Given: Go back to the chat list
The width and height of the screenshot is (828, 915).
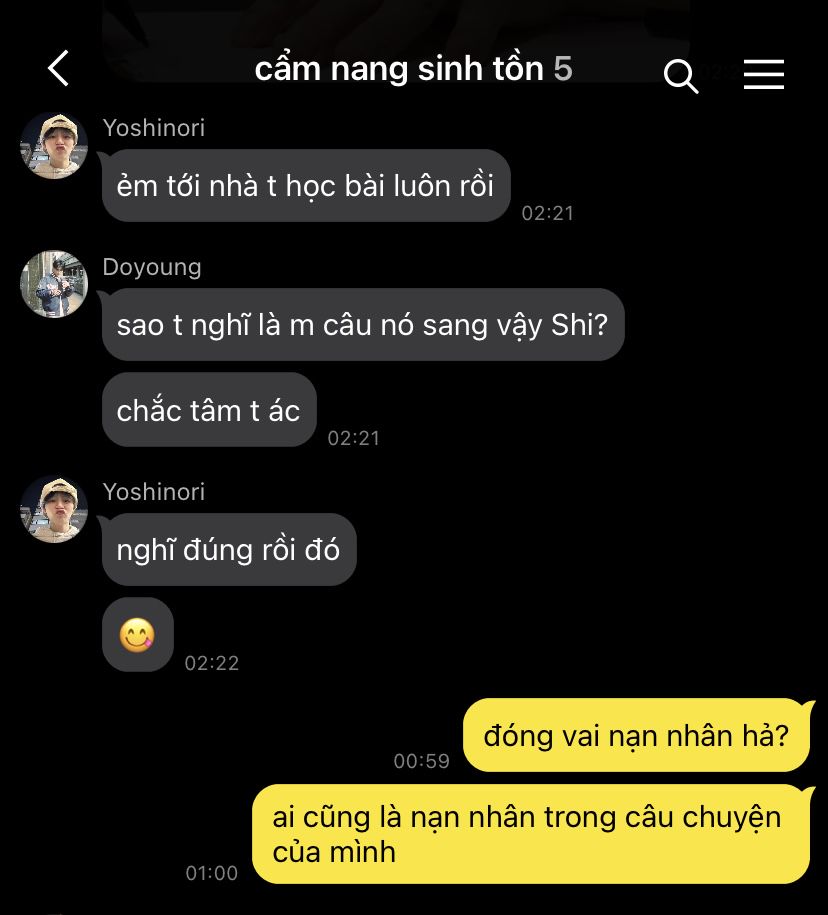Looking at the screenshot, I should [x=59, y=69].
